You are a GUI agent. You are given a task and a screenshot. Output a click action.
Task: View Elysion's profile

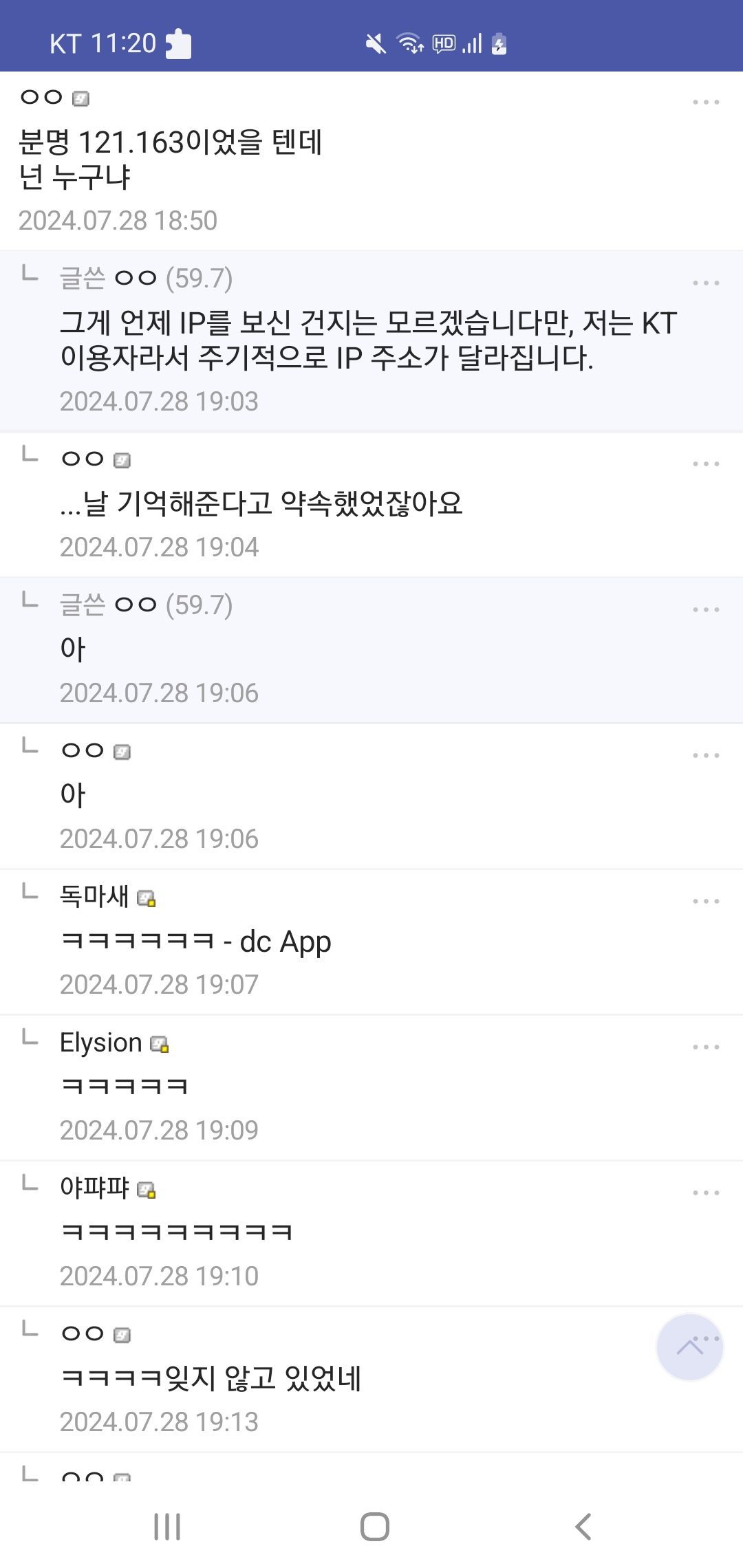[x=101, y=1043]
